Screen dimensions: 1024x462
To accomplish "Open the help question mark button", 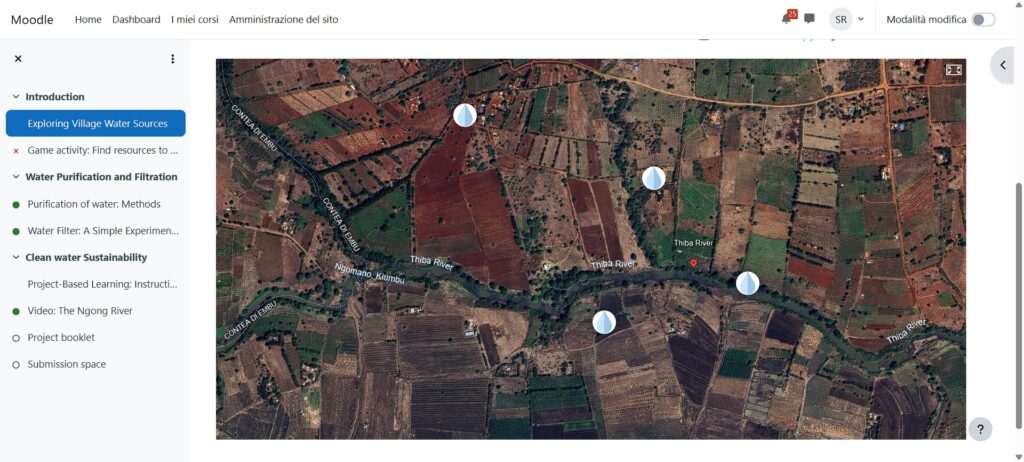I will pyautogui.click(x=980, y=429).
